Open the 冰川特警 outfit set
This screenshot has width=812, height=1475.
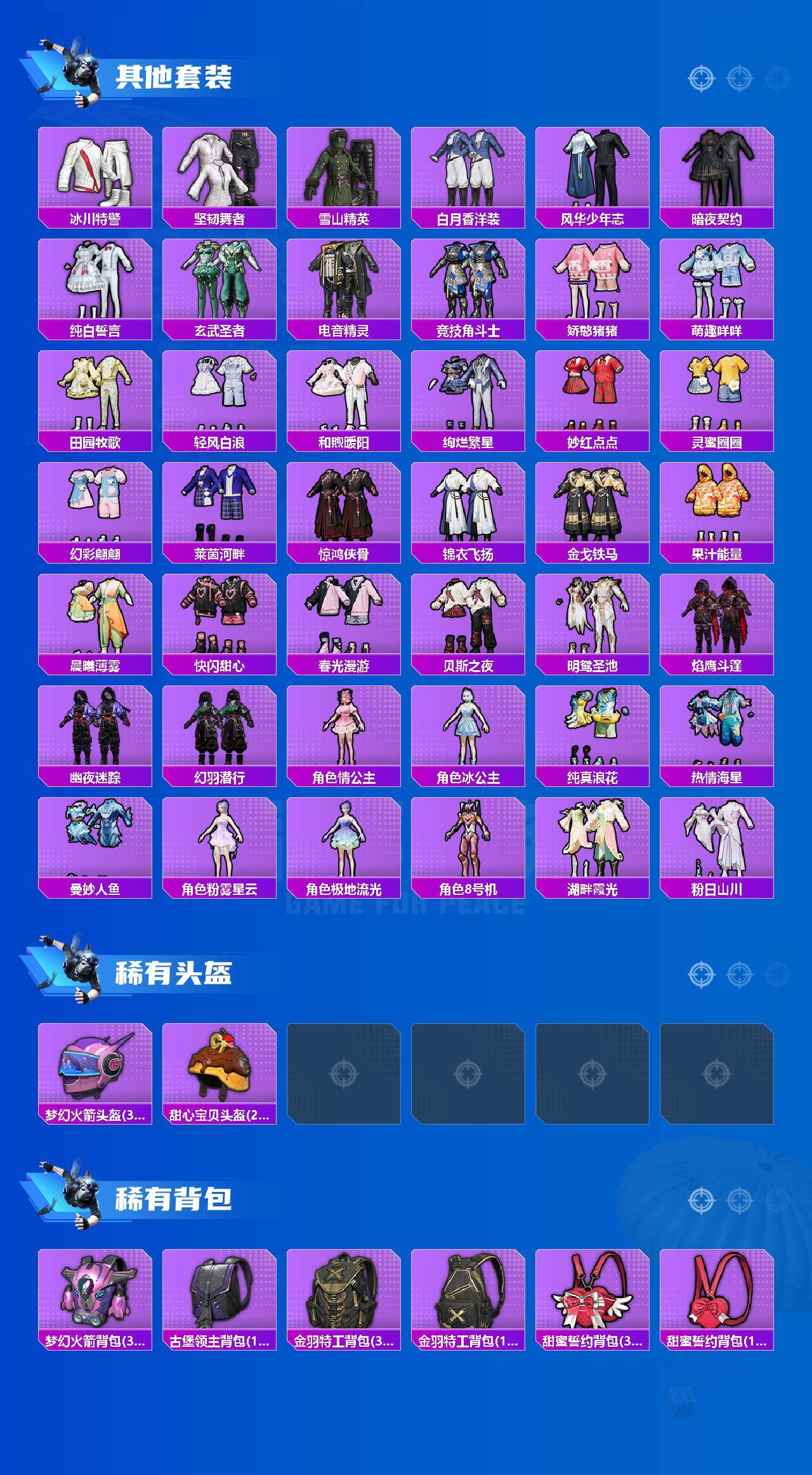coord(95,168)
